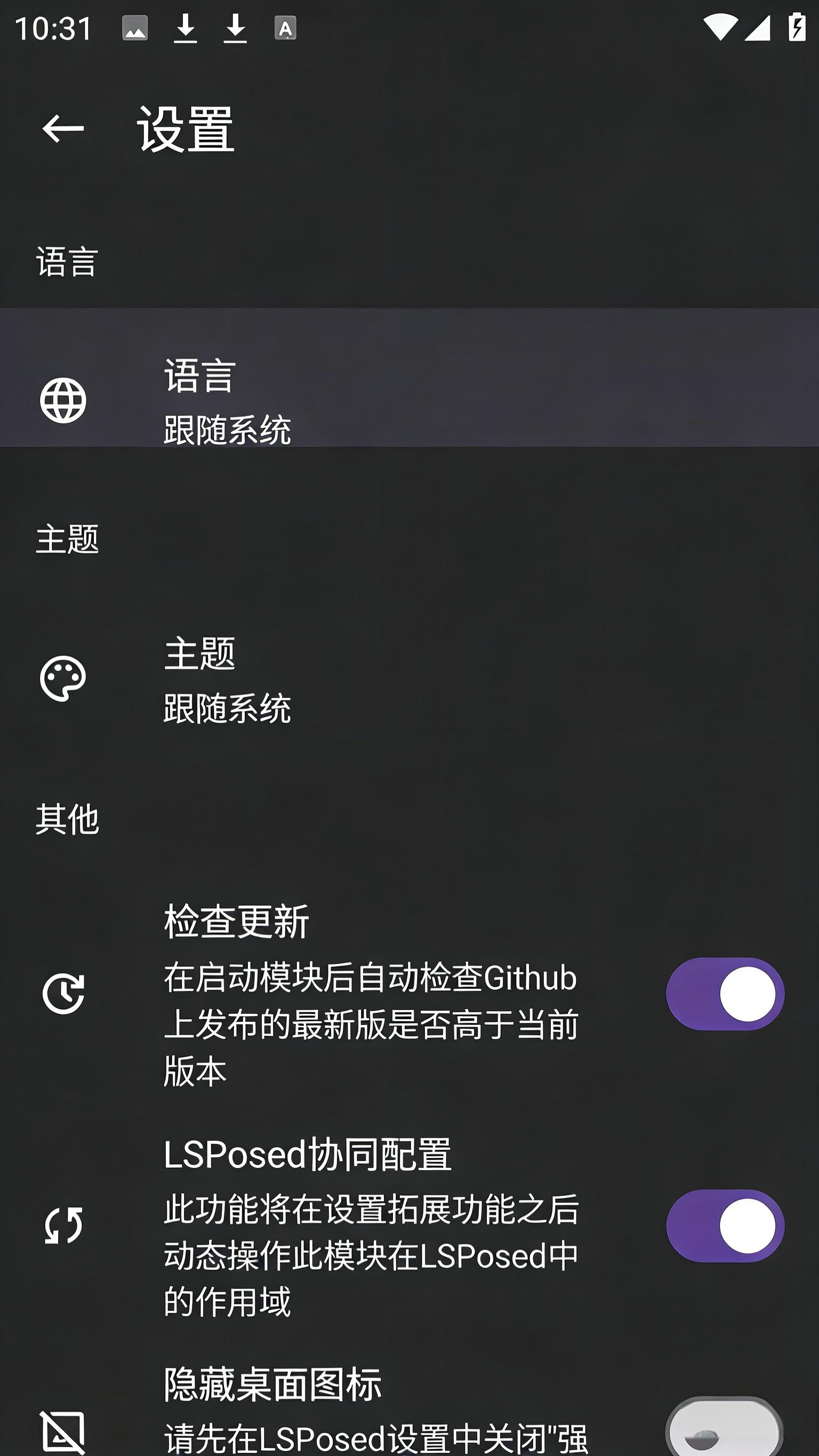Go back from the 设置 screen
The image size is (819, 1456).
point(63,129)
